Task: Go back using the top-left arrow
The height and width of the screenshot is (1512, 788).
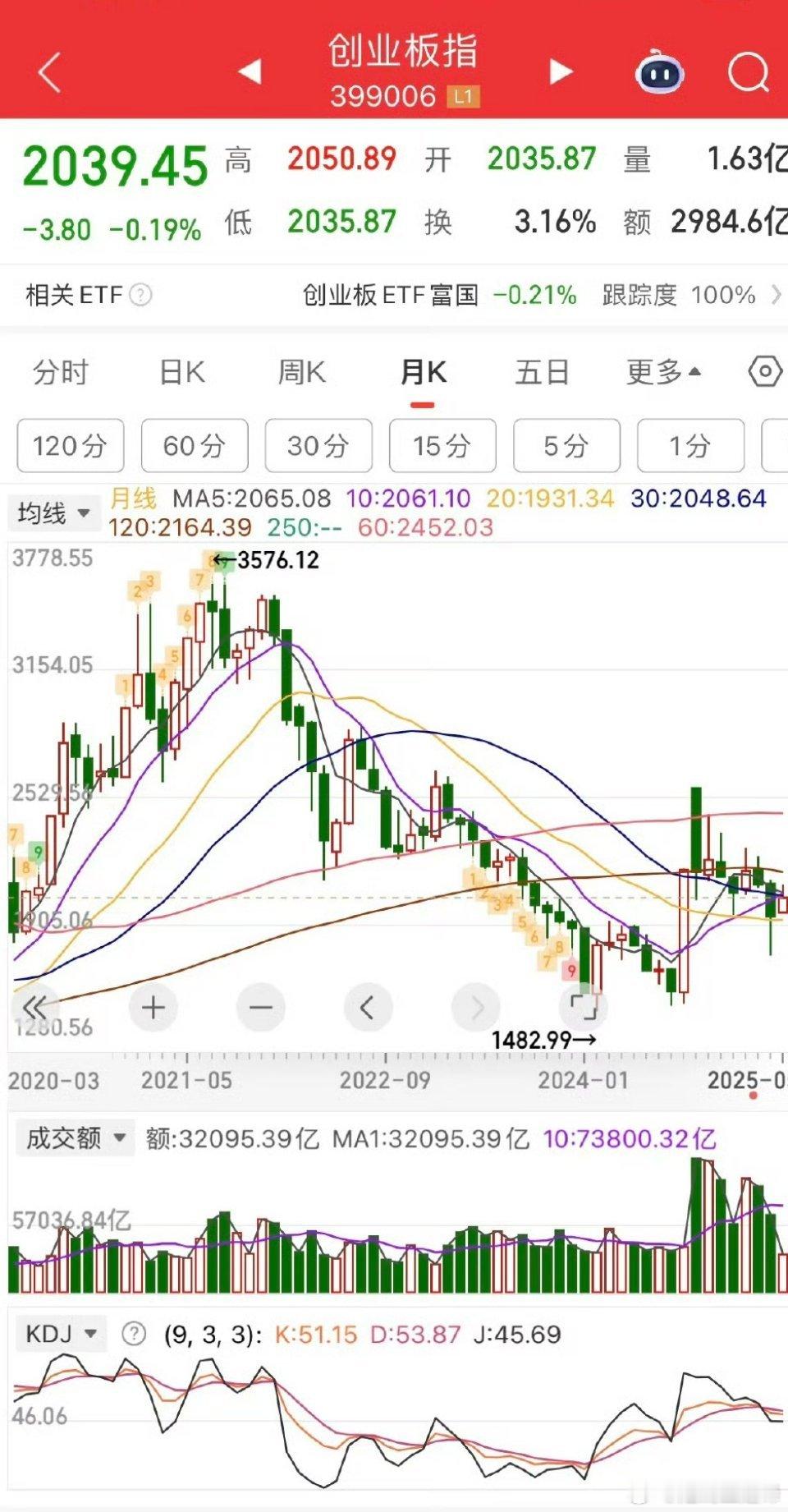Action: 50,72
